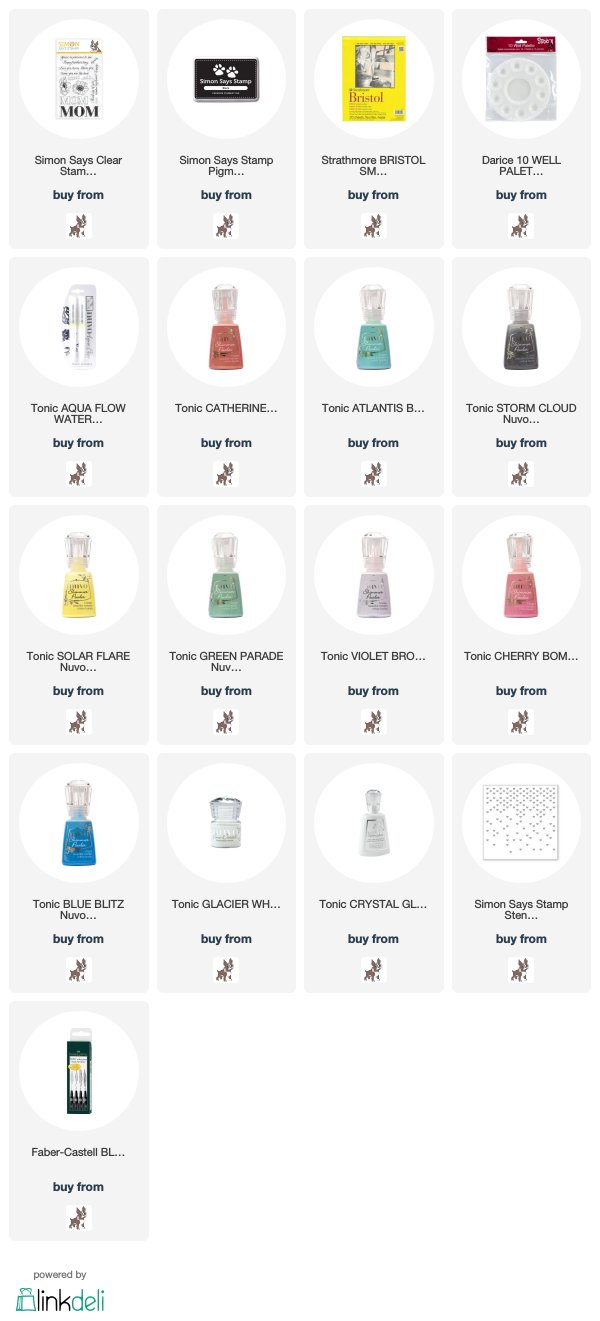Viewport: 600px width, 1321px height.
Task: Select the Tonic VIOLET shimmer powder card
Action: coord(374,625)
